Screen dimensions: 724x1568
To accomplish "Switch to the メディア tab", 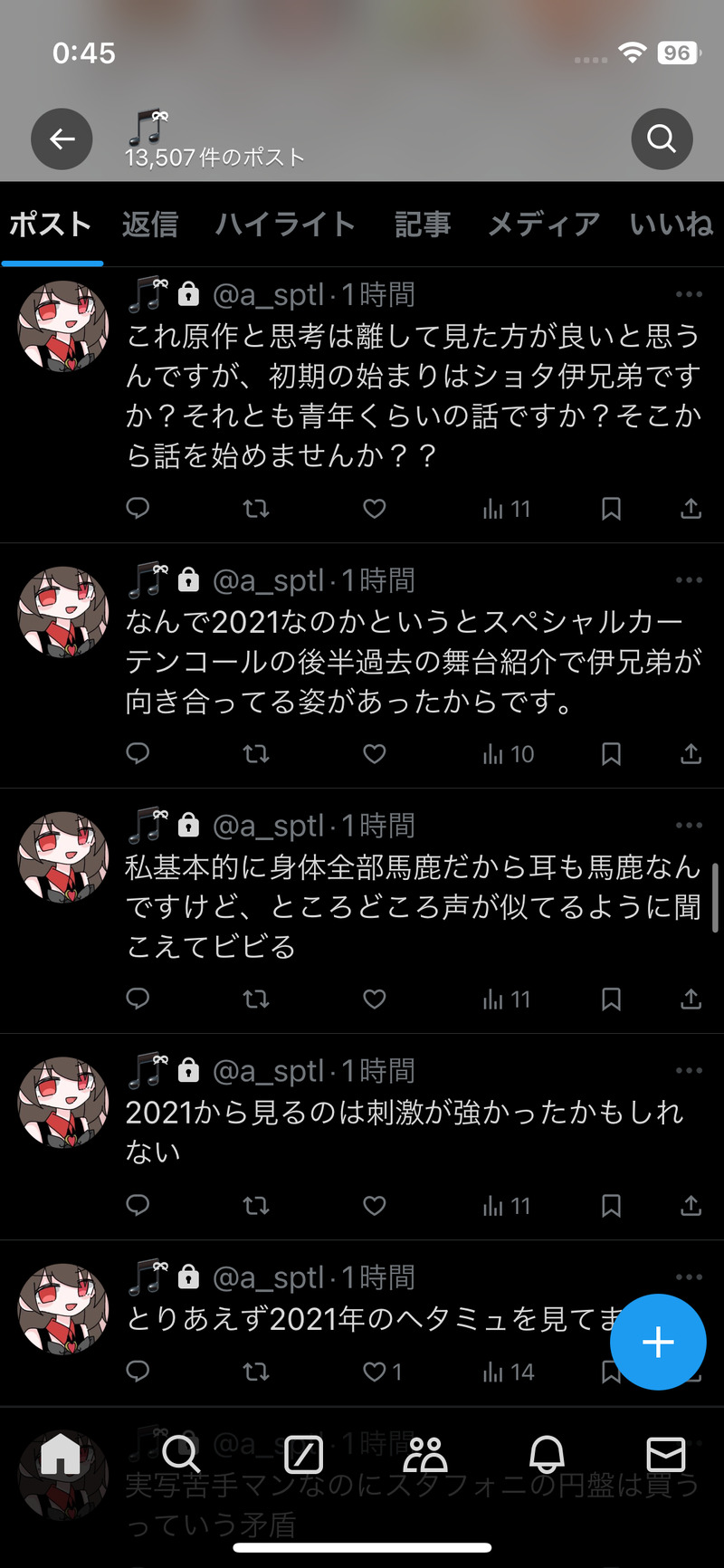I will tap(543, 225).
